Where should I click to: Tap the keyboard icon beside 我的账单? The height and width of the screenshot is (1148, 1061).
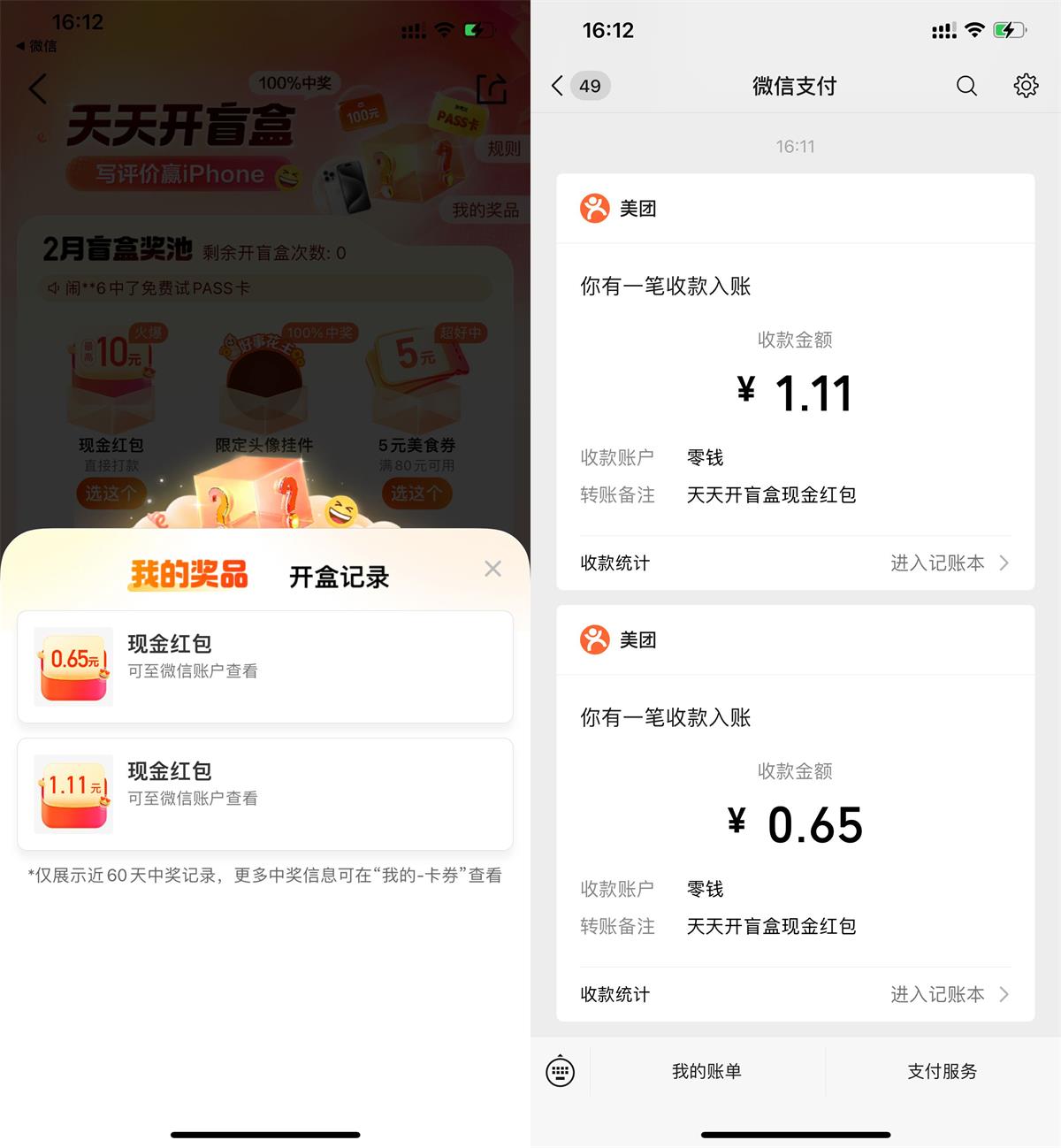tap(560, 1071)
